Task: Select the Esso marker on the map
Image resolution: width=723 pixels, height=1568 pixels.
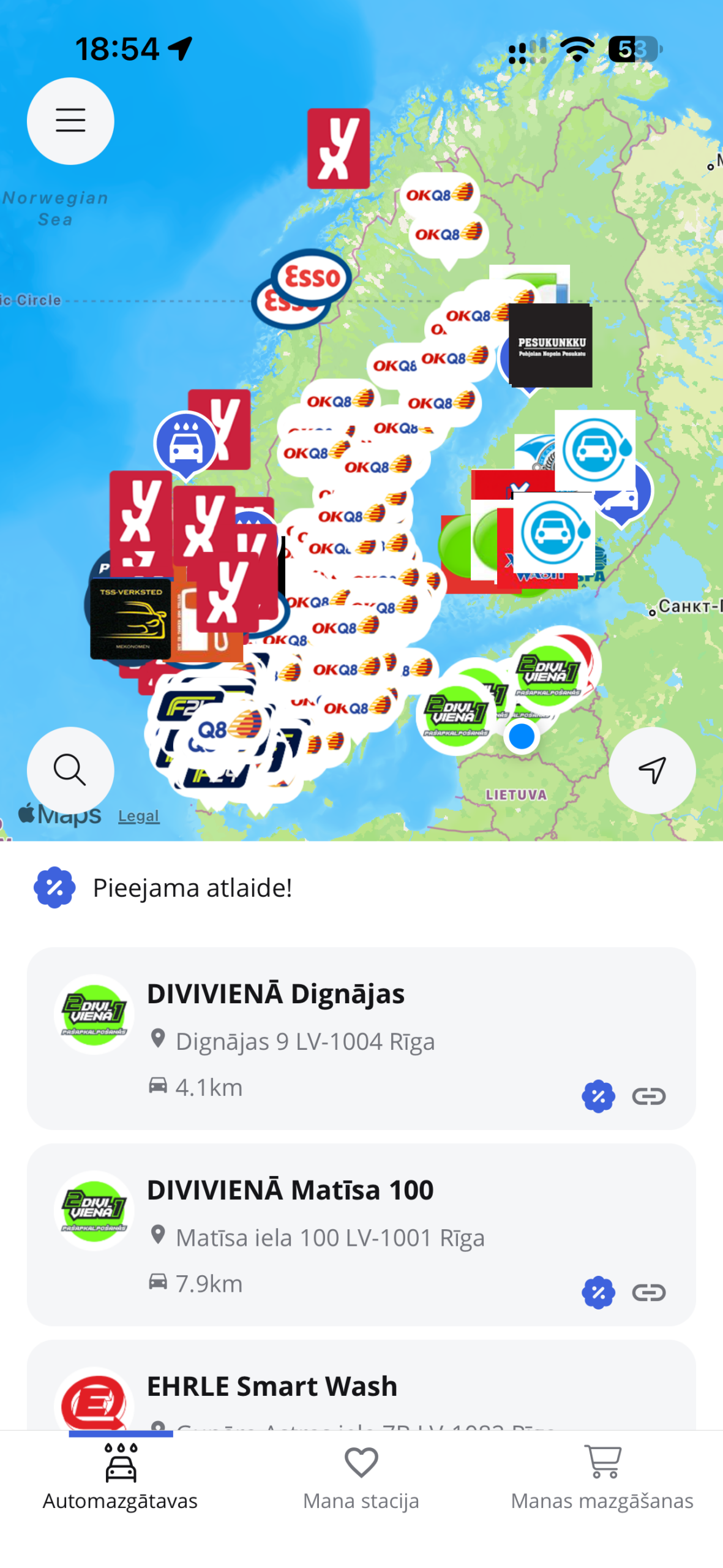Action: [x=312, y=277]
